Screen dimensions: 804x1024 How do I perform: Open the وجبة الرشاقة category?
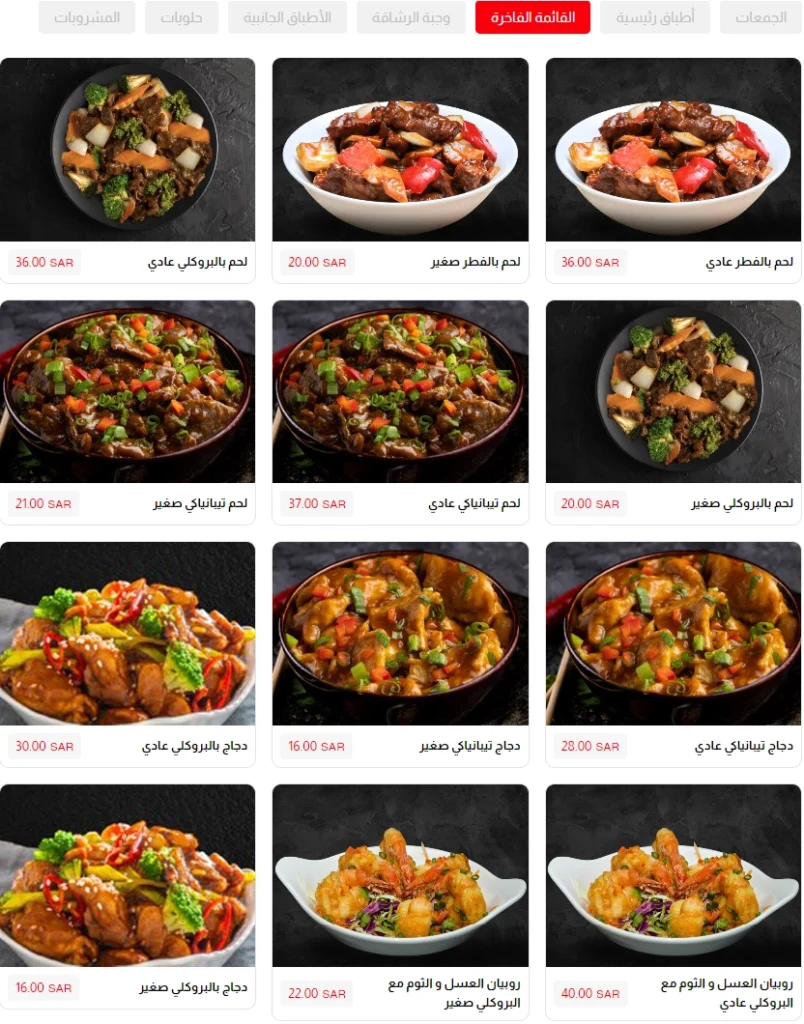pyautogui.click(x=410, y=17)
